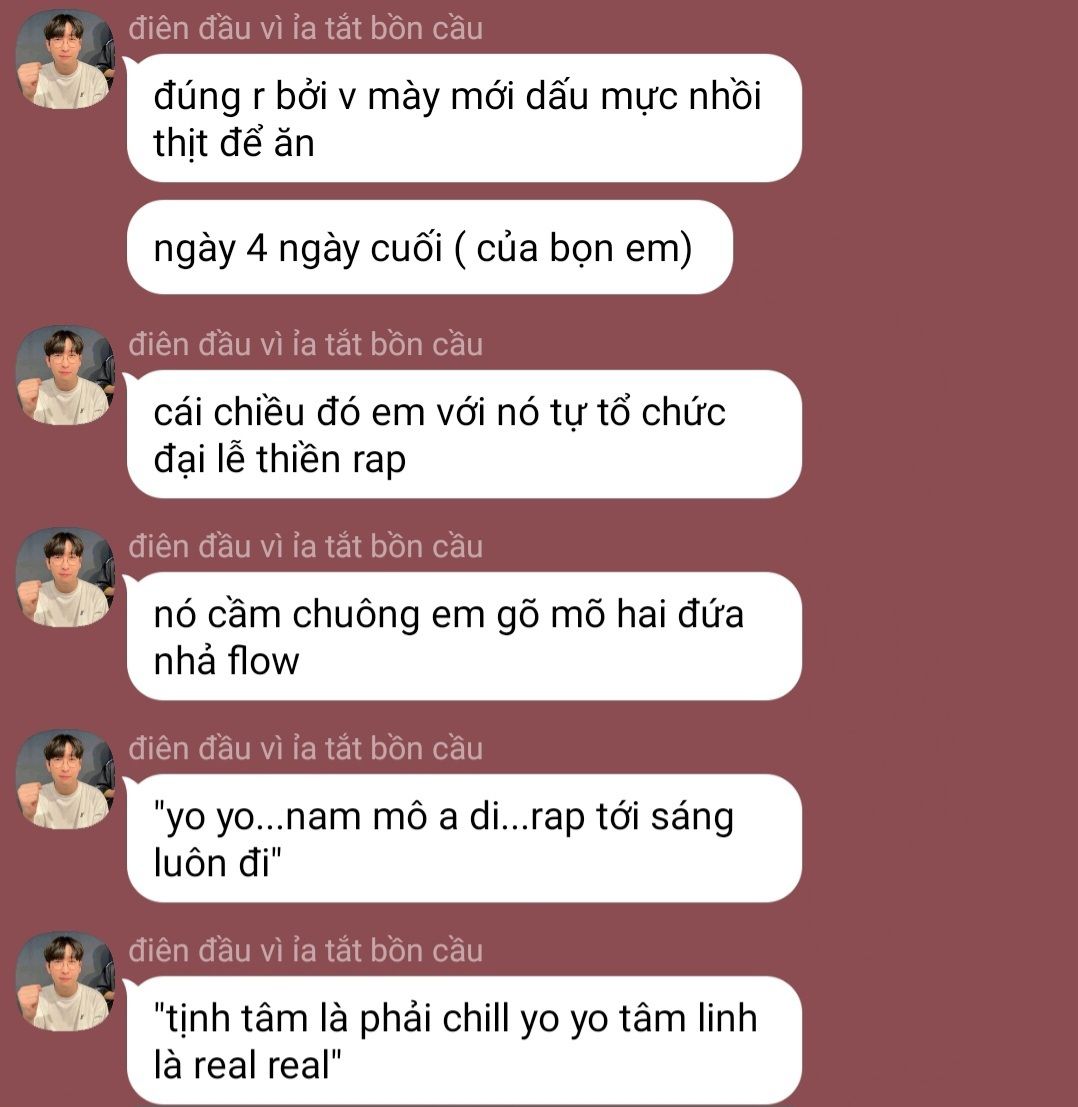Select profile photo beside "tịnh tâm là phải chill" message
Viewport: 1078px width, 1107px height.
(x=66, y=982)
